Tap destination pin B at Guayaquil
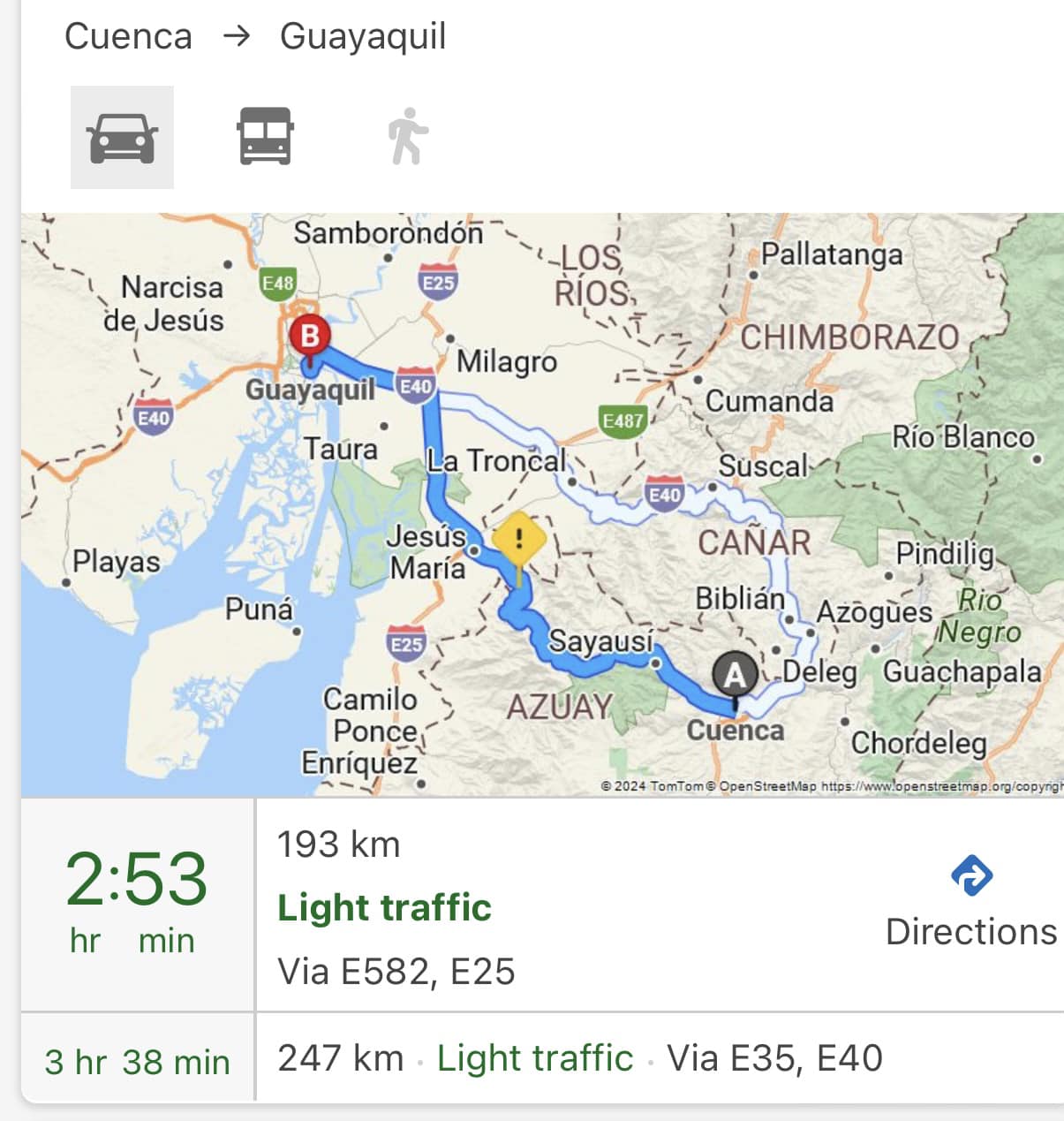The height and width of the screenshot is (1121, 1064). [310, 337]
